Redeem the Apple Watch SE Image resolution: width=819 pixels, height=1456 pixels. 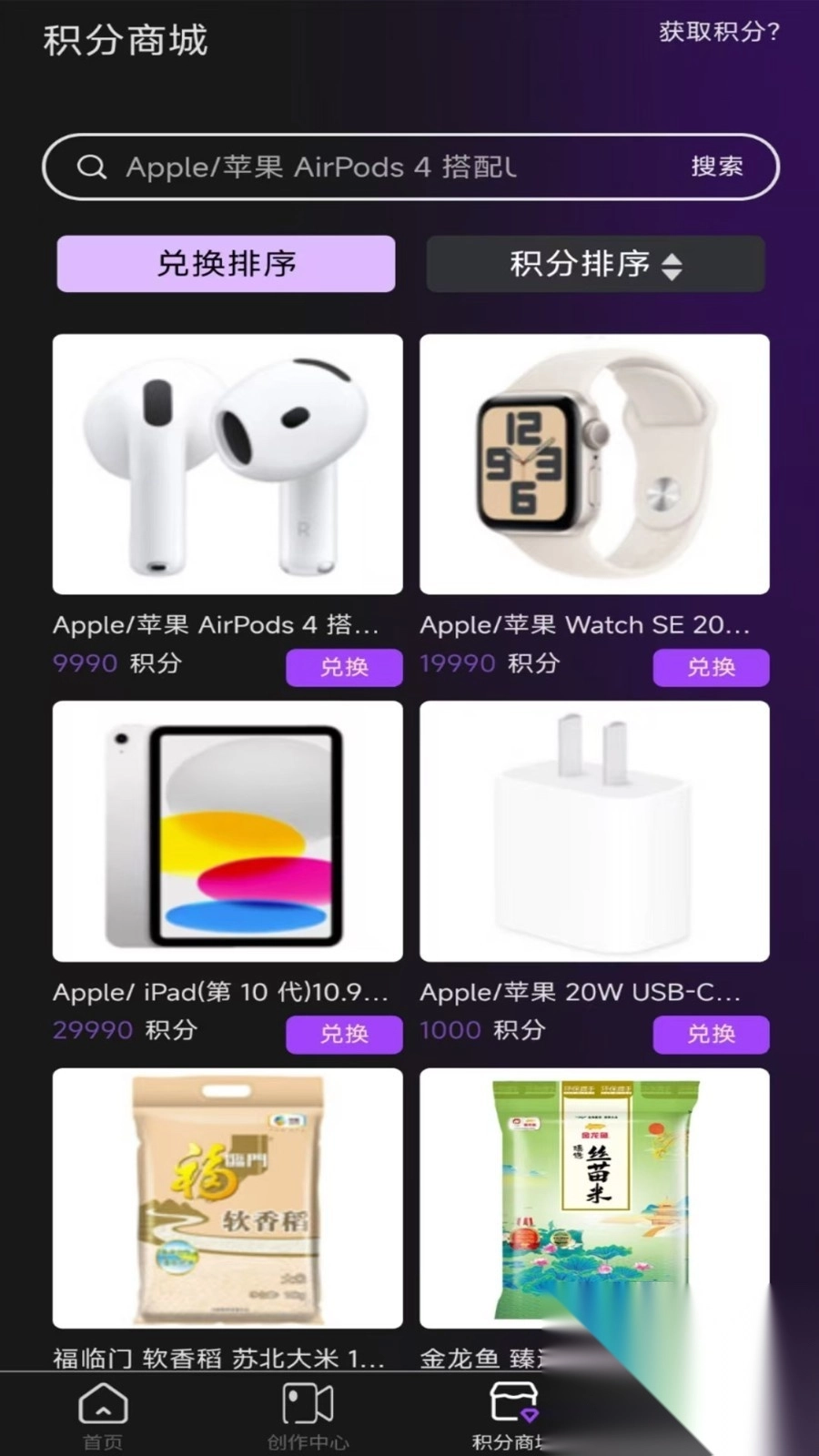click(x=711, y=667)
